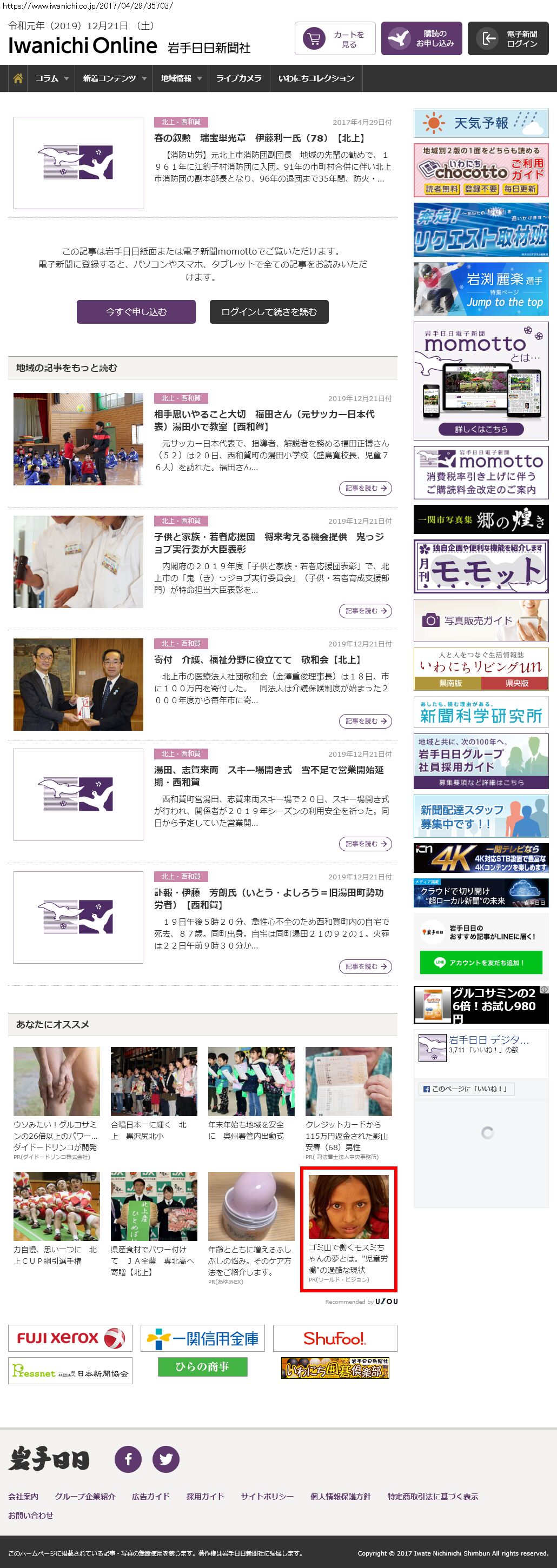Open 記事を読む for 敬和会 donation article
Image resolution: width=557 pixels, height=1568 pixels.
(364, 722)
